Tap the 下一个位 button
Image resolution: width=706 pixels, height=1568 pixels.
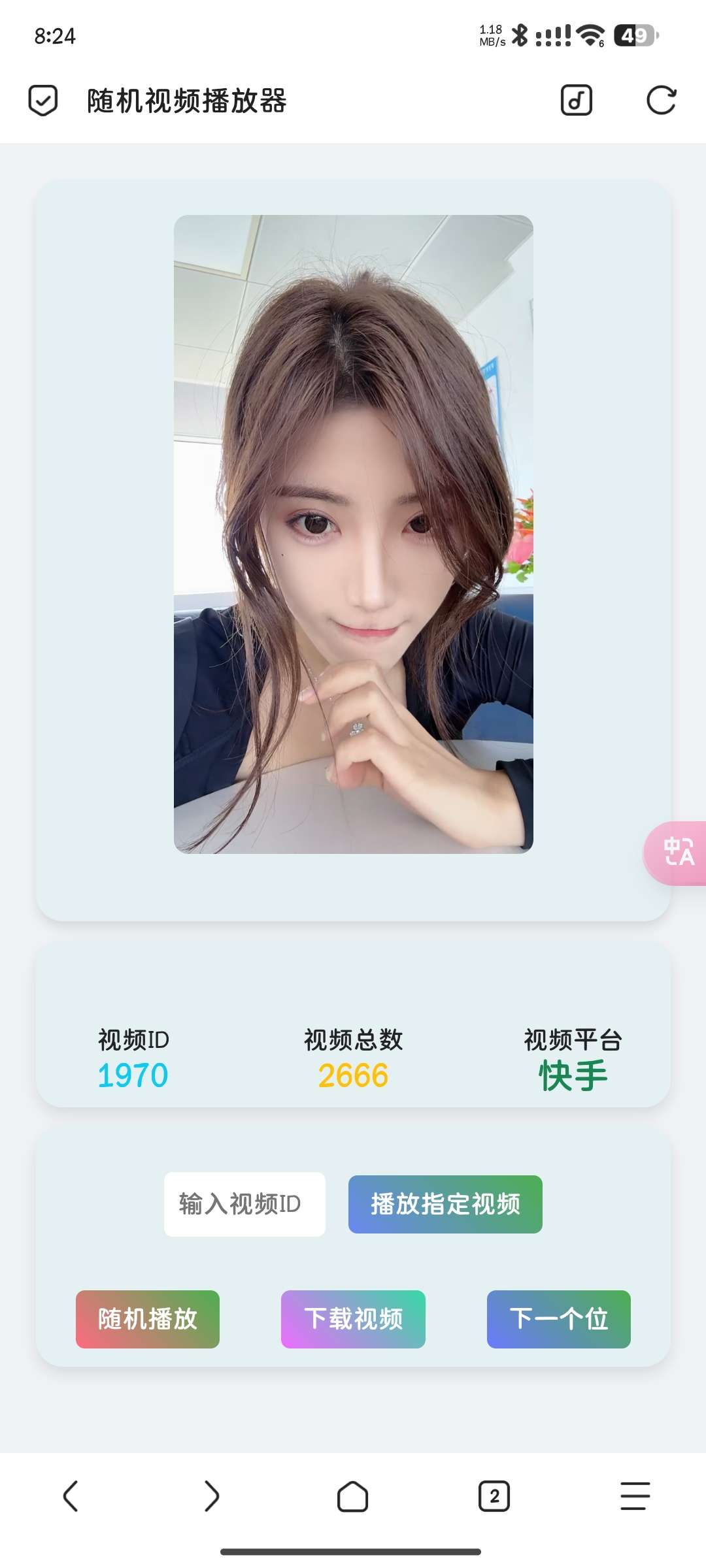tap(558, 1318)
